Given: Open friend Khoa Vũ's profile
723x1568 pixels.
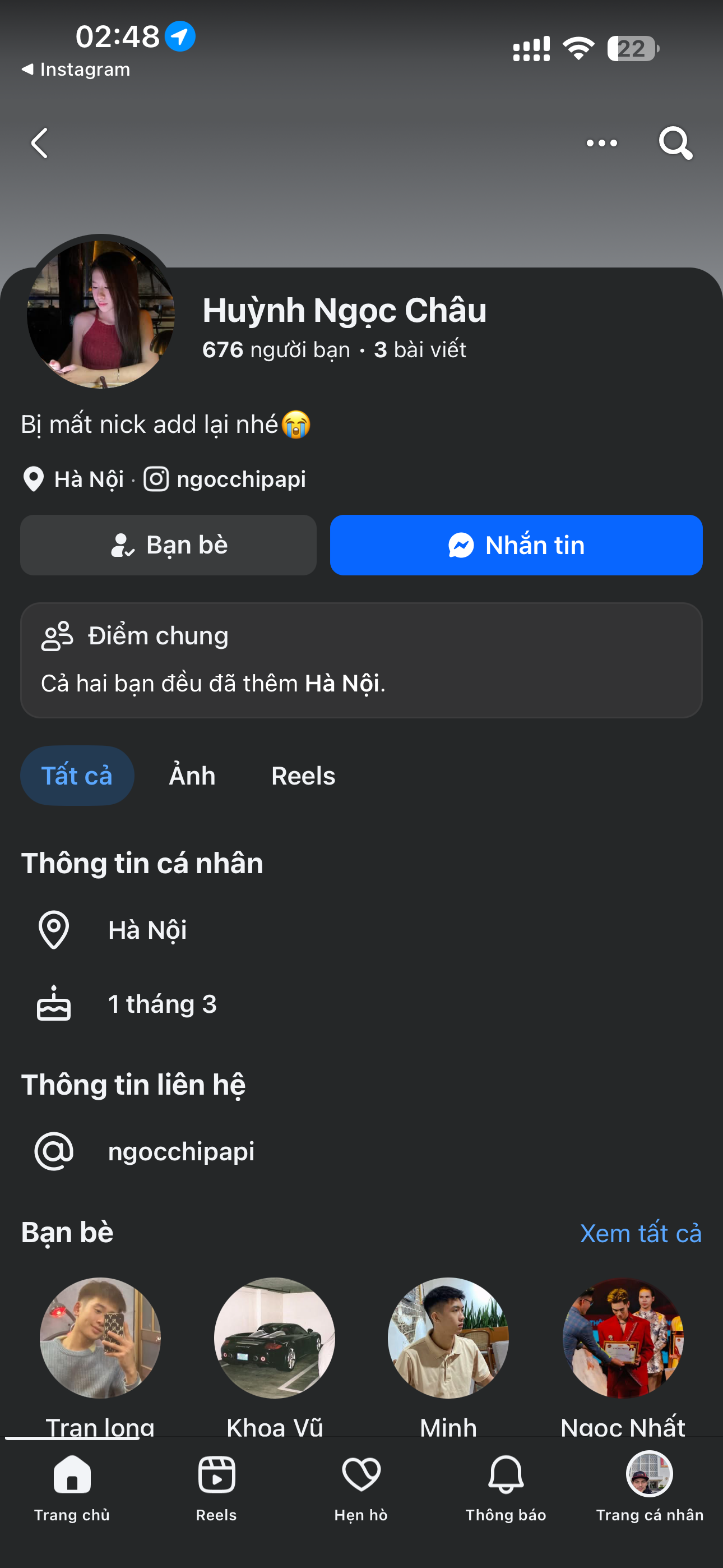Looking at the screenshot, I should click(275, 1338).
